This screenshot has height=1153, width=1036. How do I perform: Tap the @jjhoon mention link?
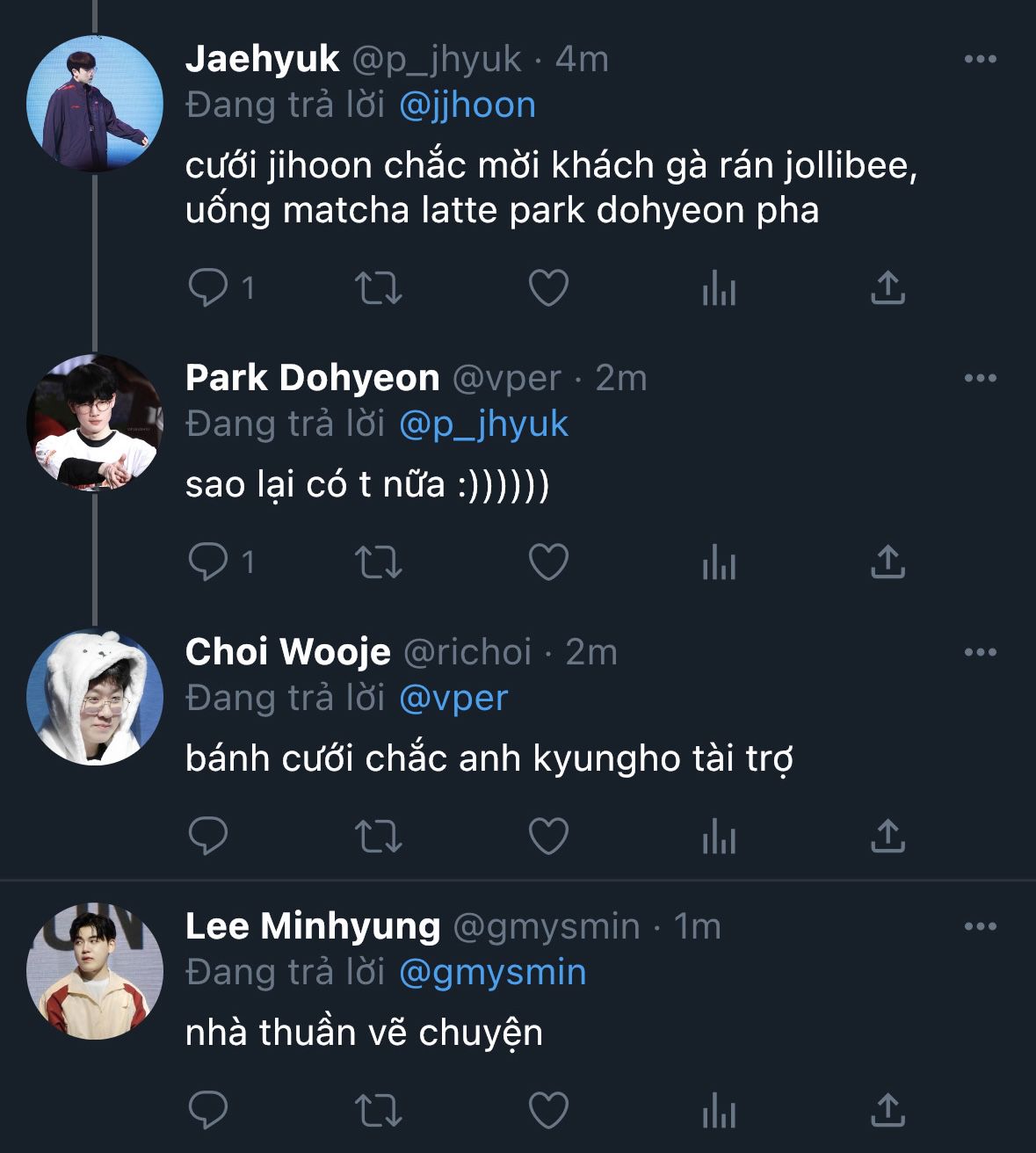(467, 105)
